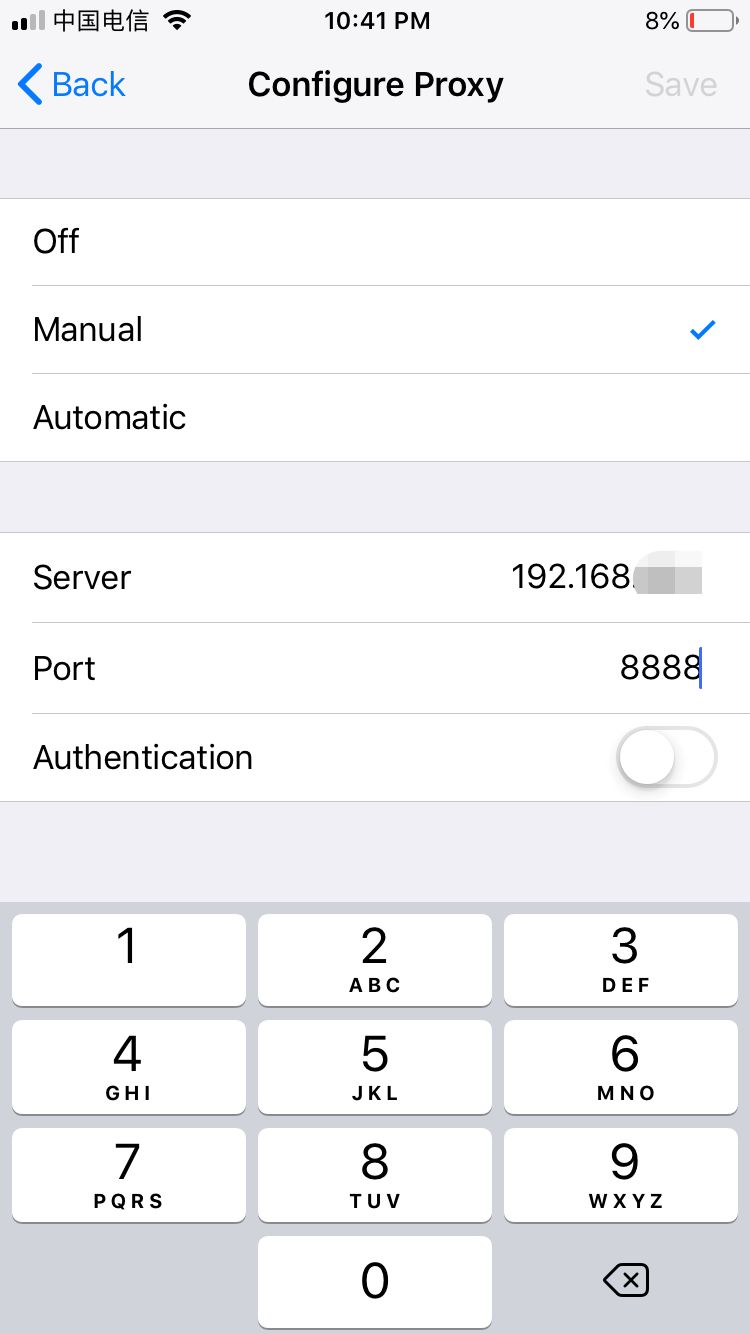The width and height of the screenshot is (750, 1334).
Task: Choose the Manual proxy option
Action: (x=375, y=330)
